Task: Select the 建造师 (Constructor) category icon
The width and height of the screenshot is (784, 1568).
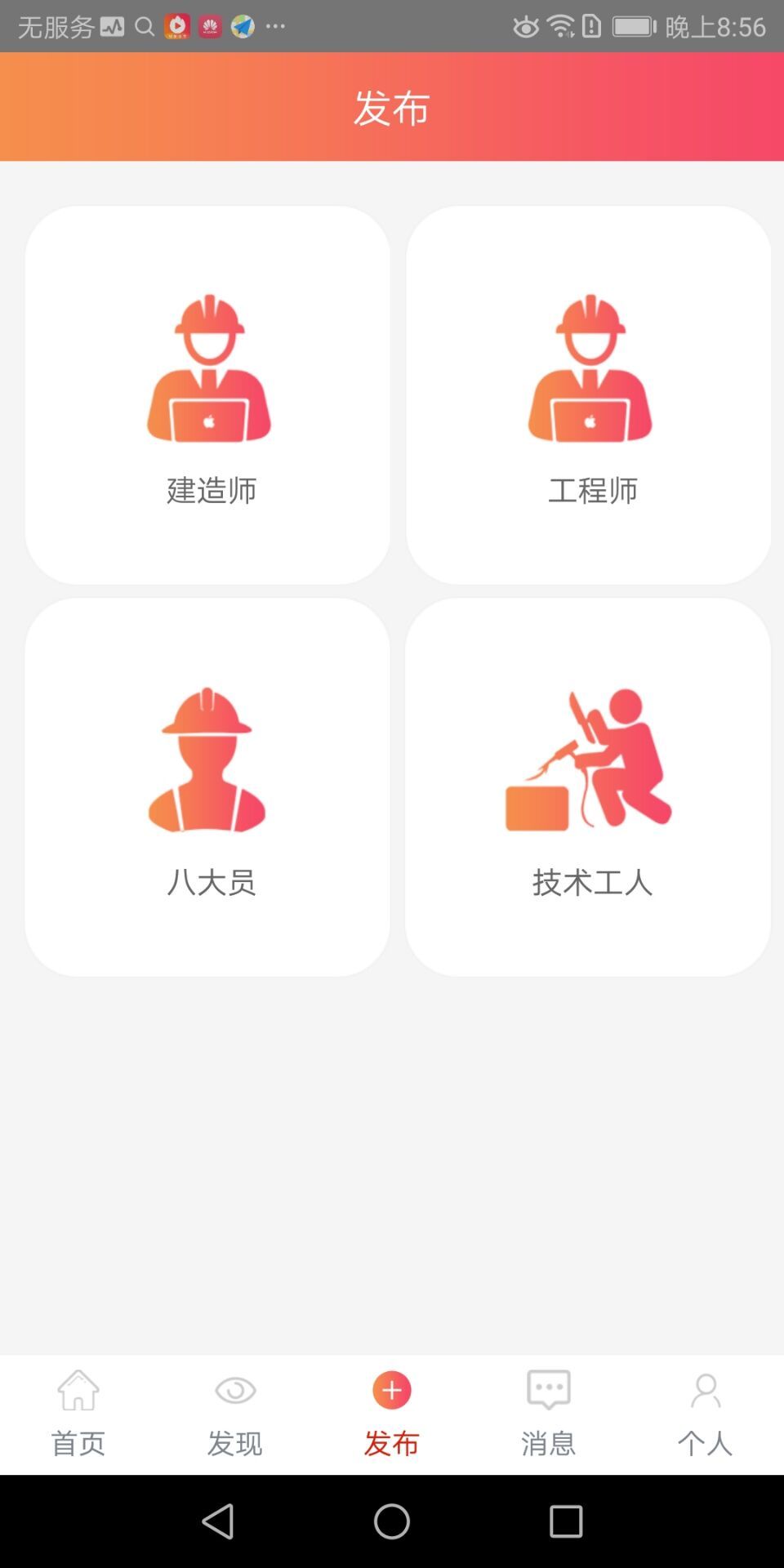Action: pos(207,367)
